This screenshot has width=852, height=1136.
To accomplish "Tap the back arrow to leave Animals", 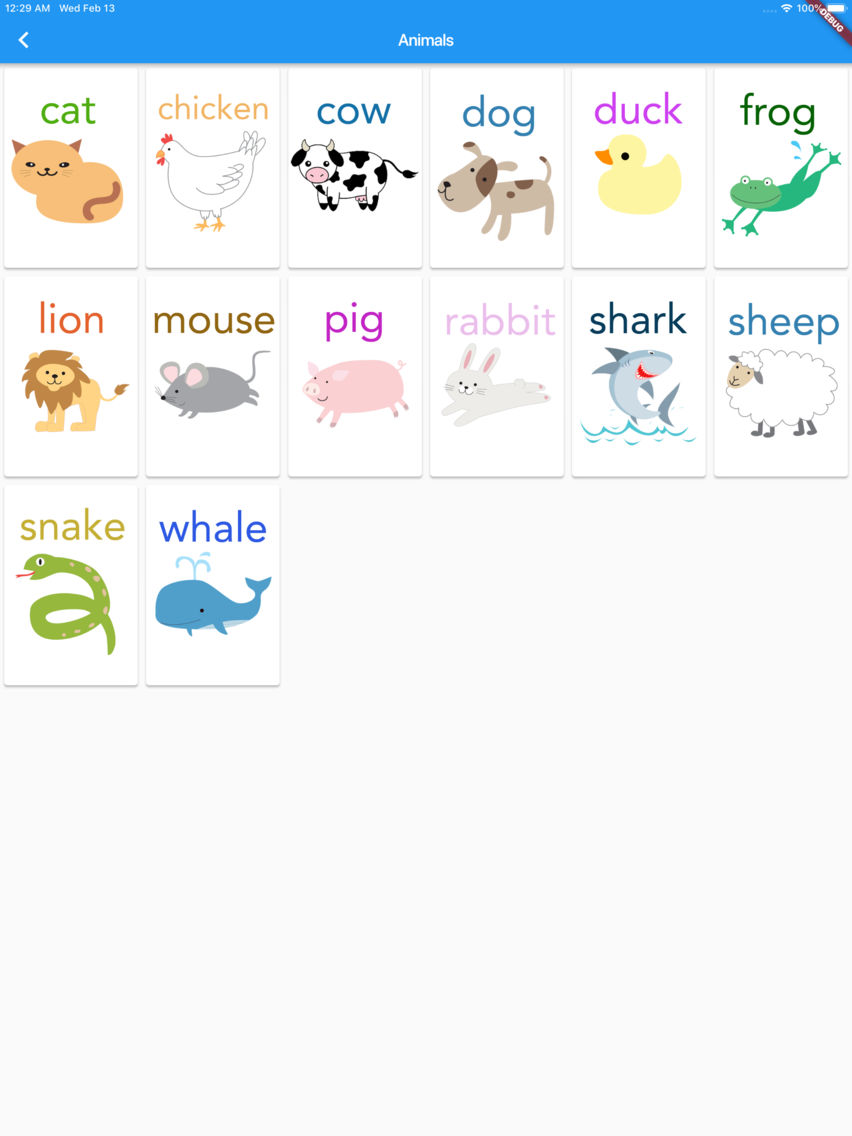I will tap(23, 40).
